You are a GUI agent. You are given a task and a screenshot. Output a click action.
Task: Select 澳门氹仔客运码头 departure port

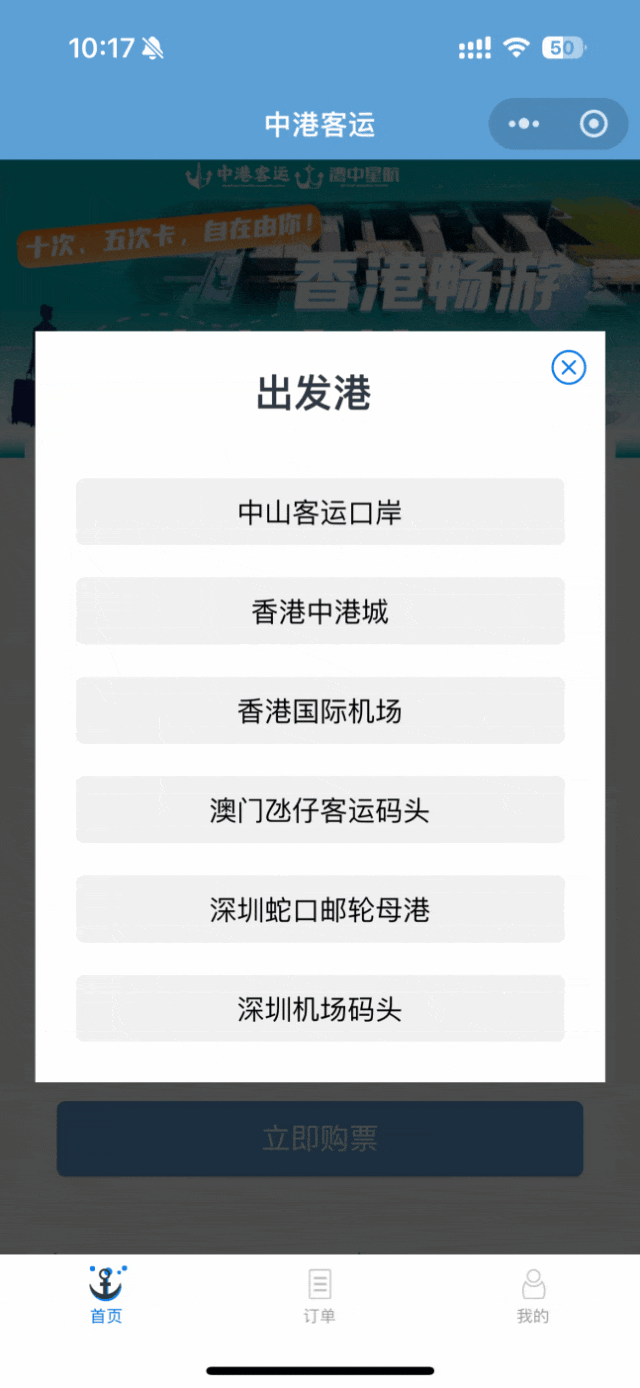320,810
